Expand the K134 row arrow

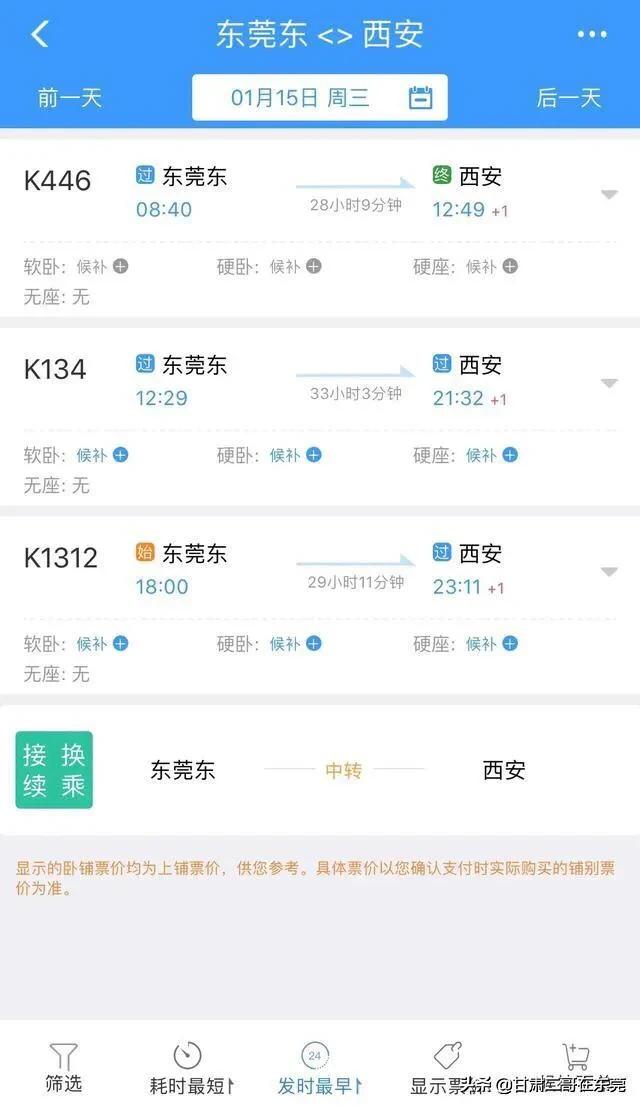(x=609, y=383)
